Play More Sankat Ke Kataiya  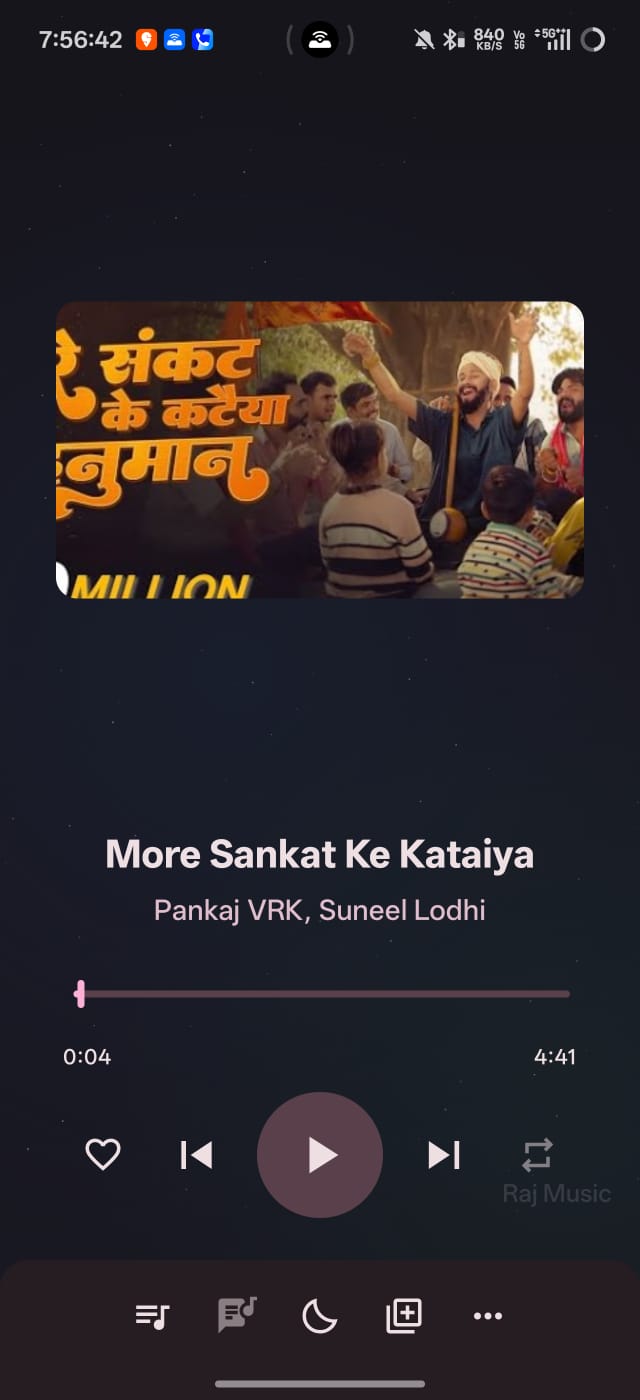(320, 1155)
